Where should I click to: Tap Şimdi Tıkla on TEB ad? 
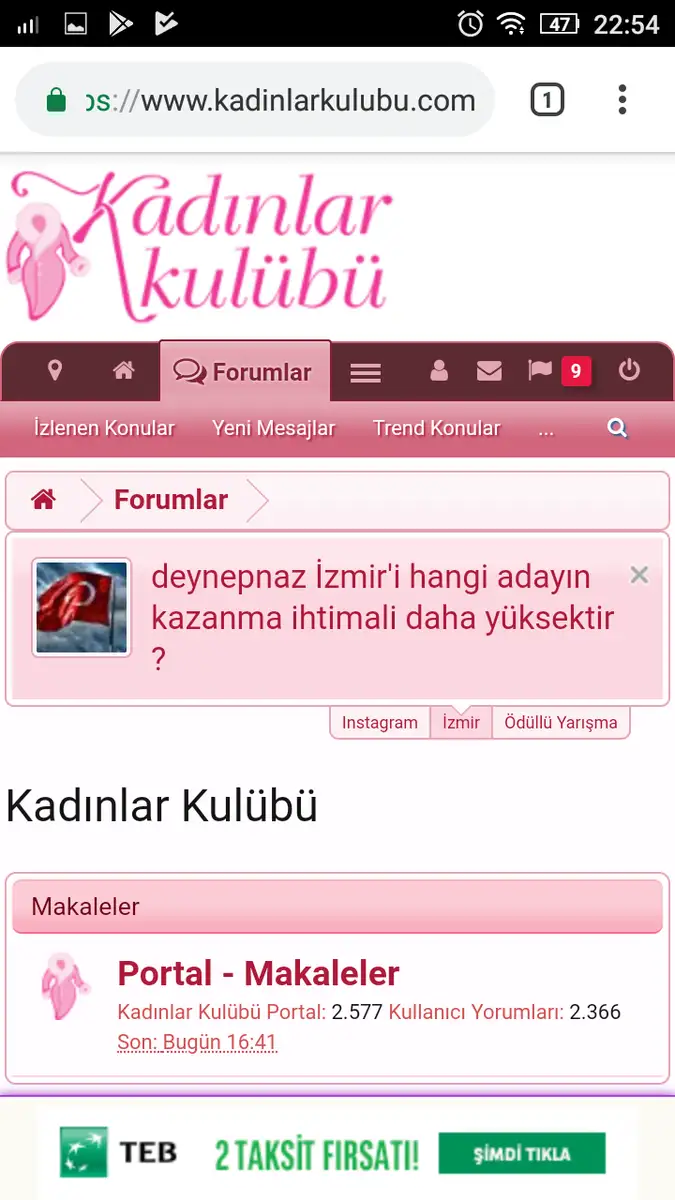click(x=521, y=1153)
